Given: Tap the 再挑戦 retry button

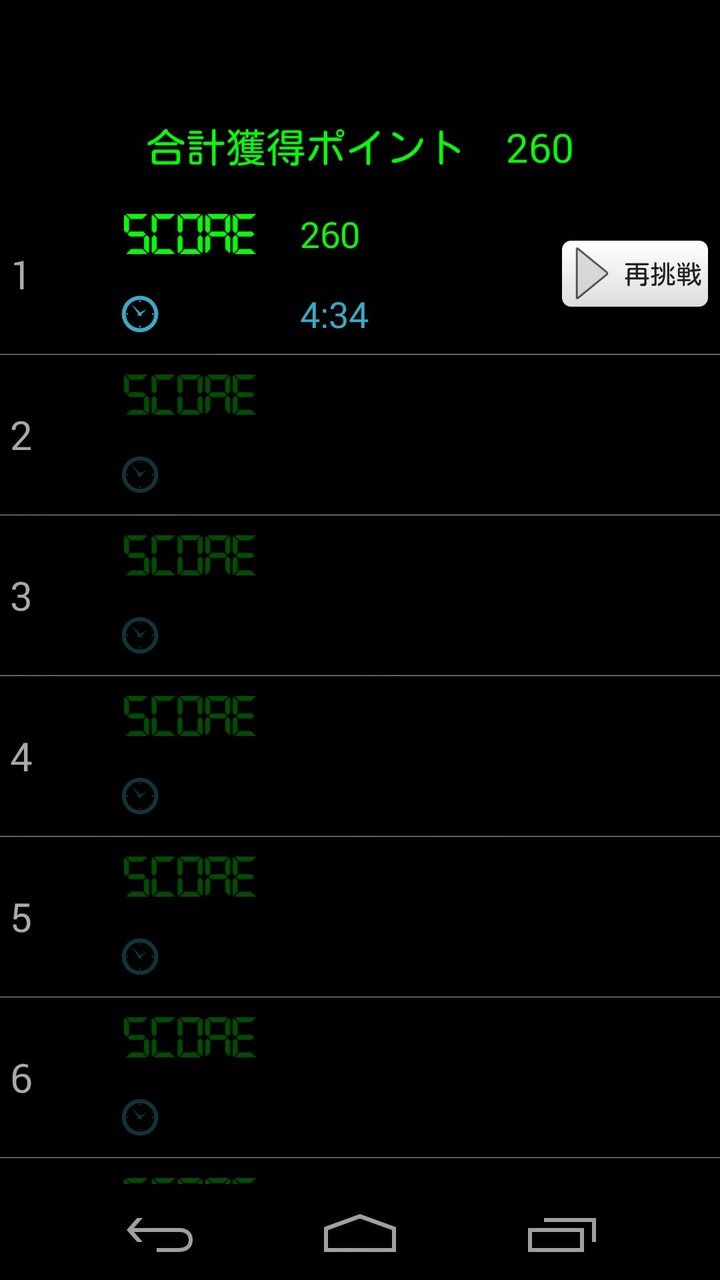Looking at the screenshot, I should click(x=634, y=273).
